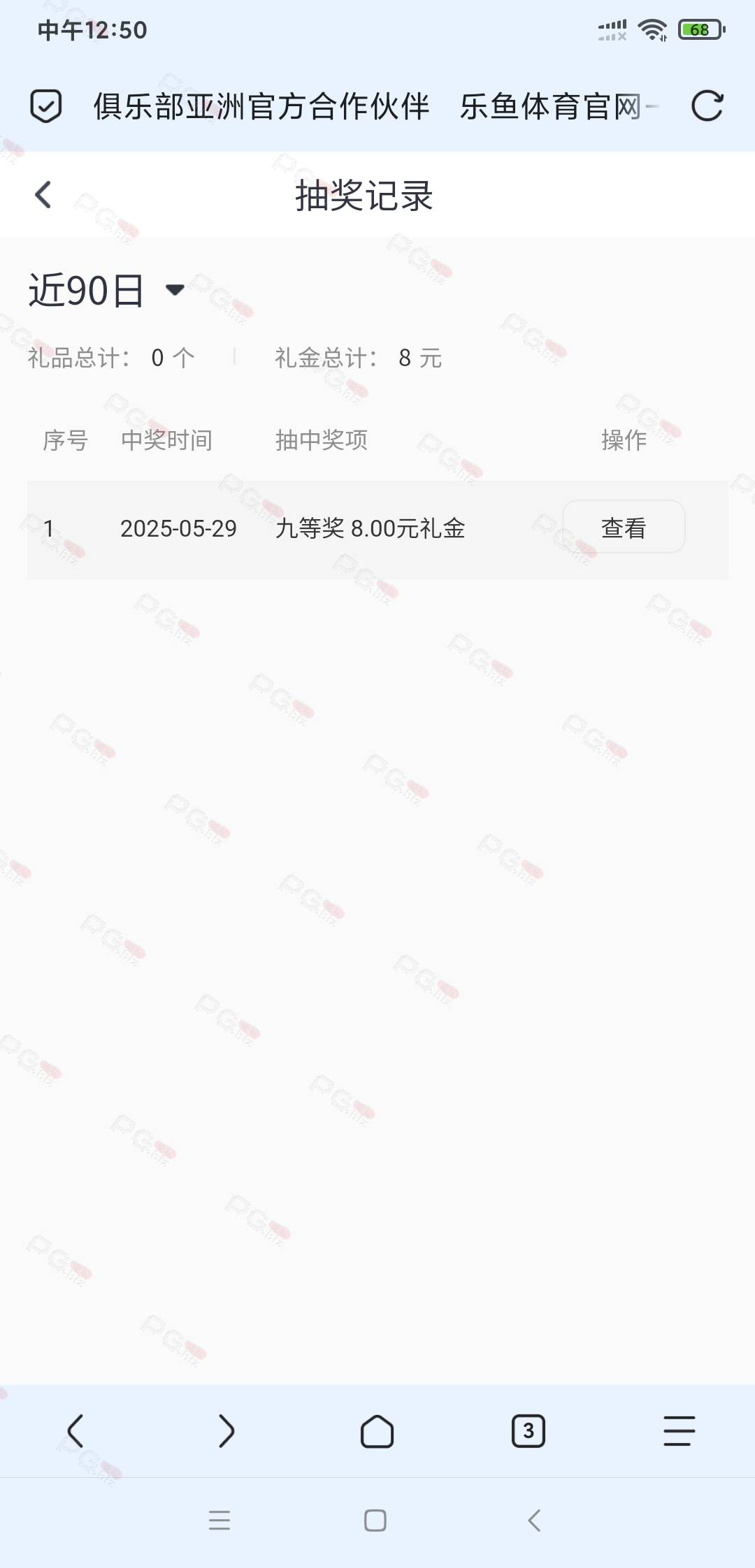Reload the page with the refresh icon
Image resolution: width=755 pixels, height=1568 pixels.
click(x=707, y=106)
